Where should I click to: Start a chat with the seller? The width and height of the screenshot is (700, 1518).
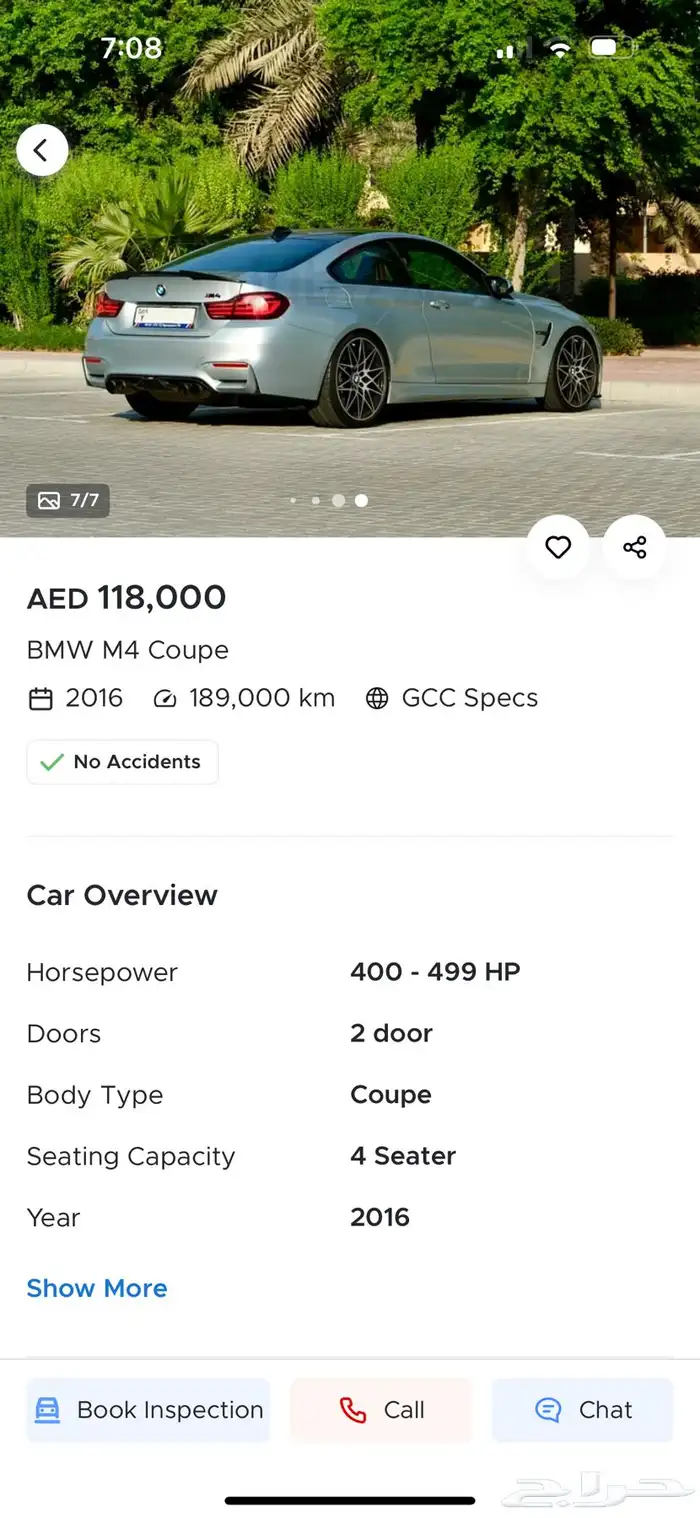point(583,1410)
